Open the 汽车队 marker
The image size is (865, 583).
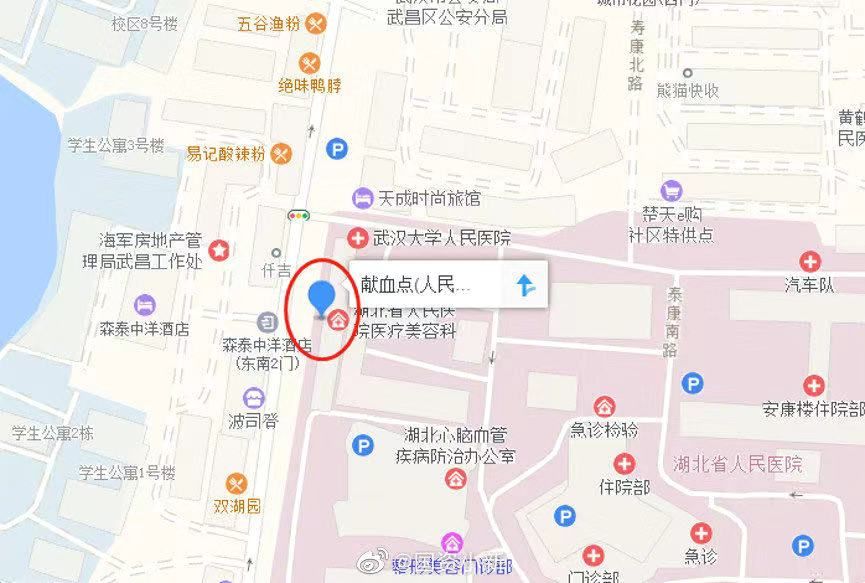[x=808, y=262]
